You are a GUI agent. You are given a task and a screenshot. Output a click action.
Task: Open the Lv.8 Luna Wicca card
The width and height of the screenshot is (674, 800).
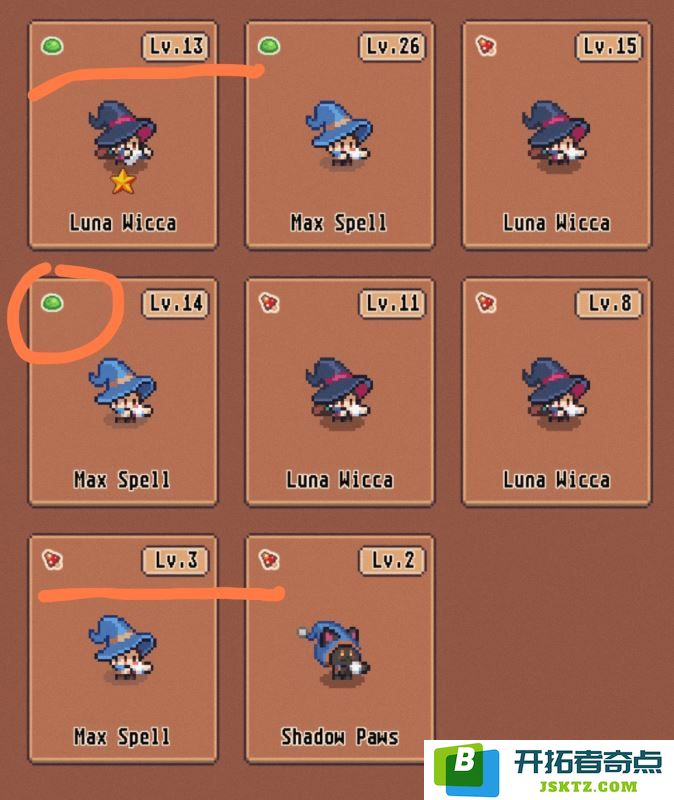coord(556,395)
